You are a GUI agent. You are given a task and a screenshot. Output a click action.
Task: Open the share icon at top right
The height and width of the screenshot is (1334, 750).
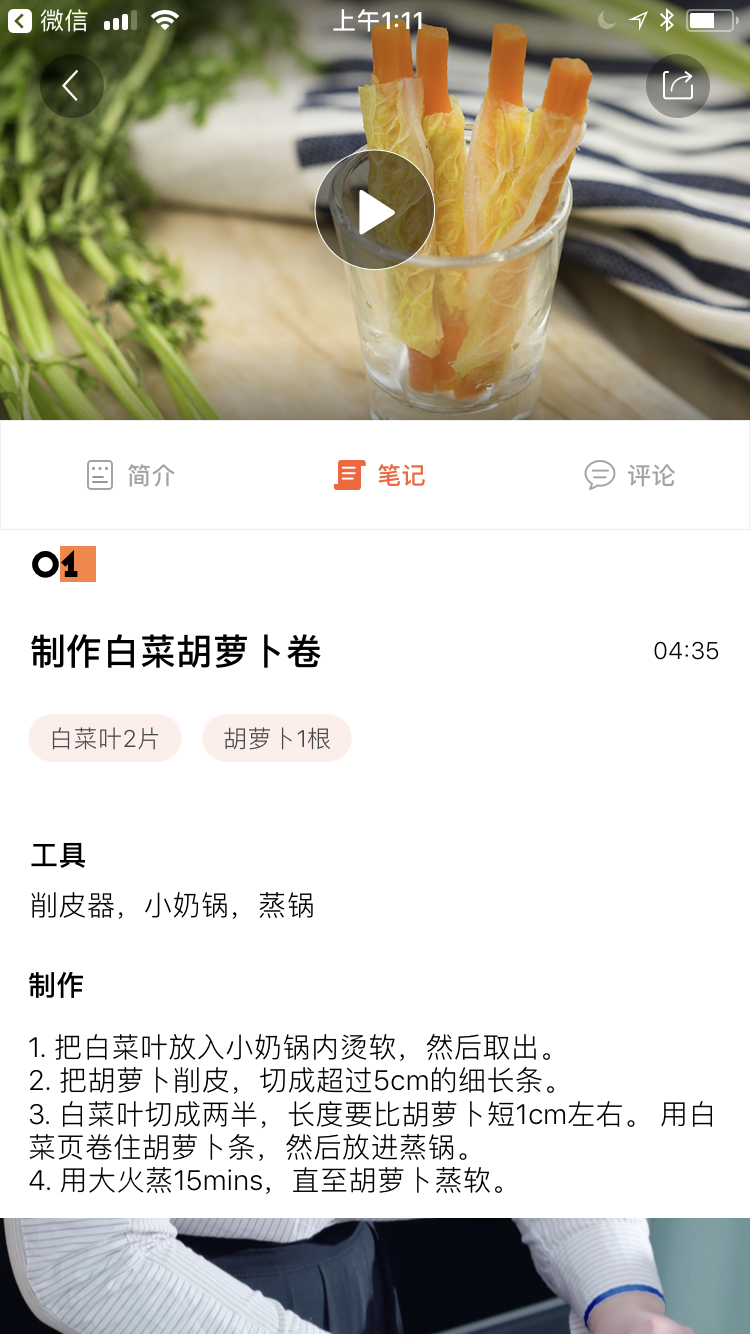[678, 85]
